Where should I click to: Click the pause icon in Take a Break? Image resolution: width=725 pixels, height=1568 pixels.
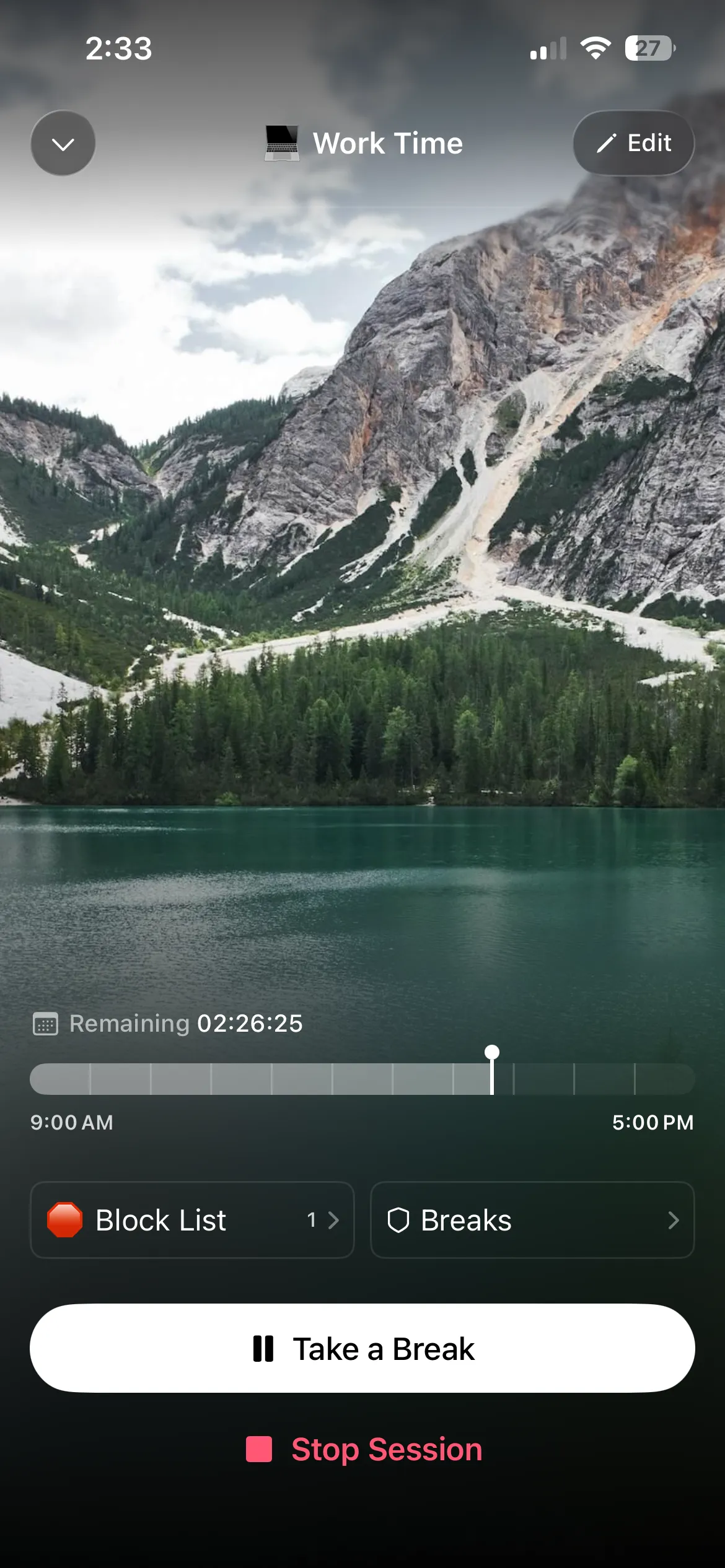tap(263, 1348)
